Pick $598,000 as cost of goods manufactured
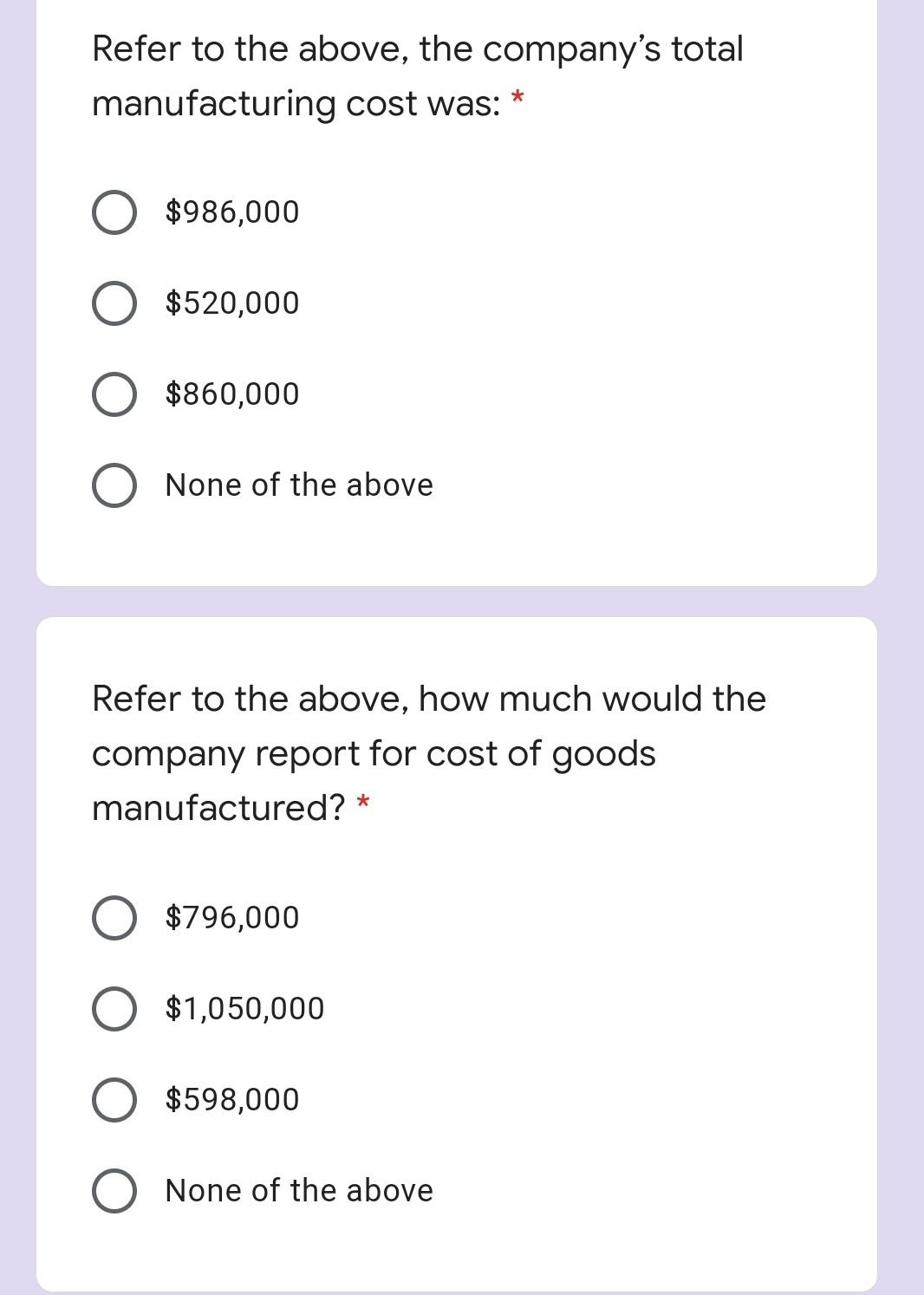Screen dimensions: 924x1295 tap(114, 1100)
